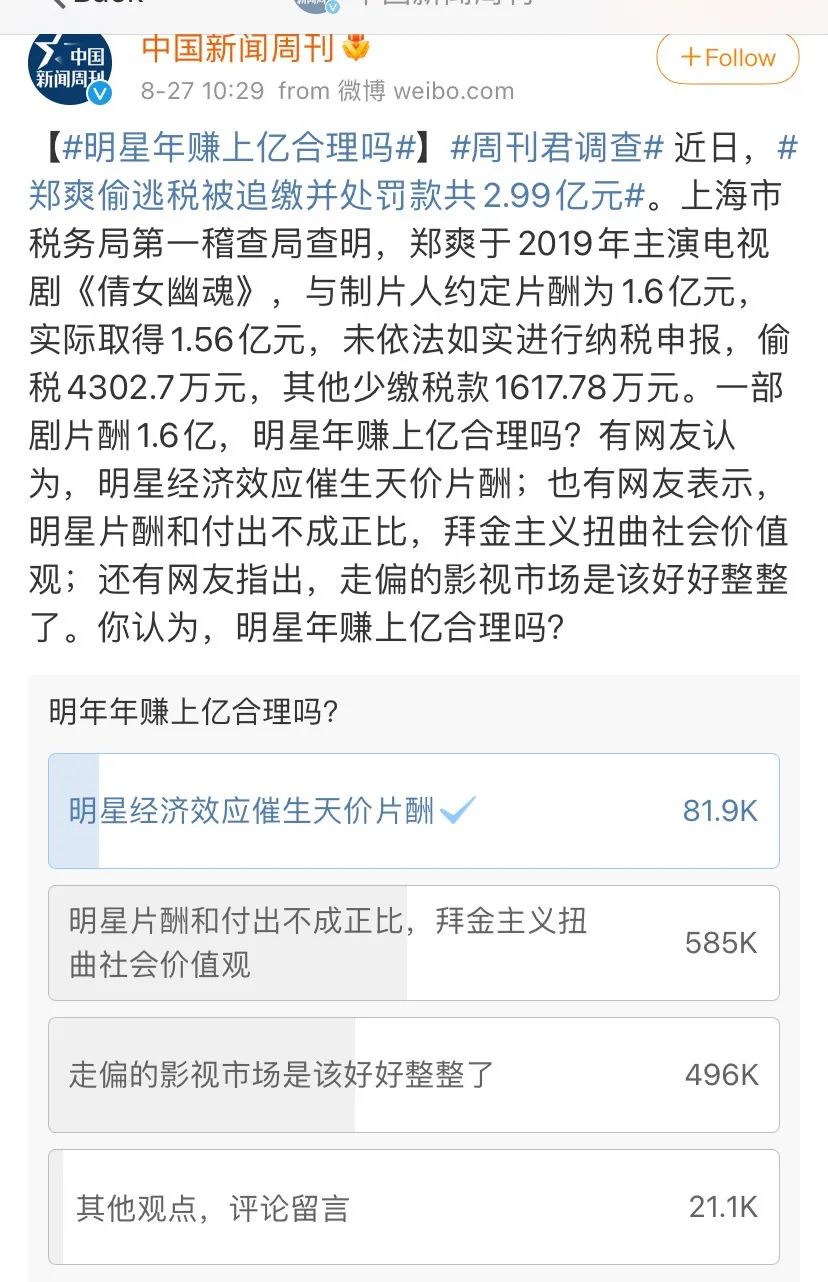Open the 中国新闻周刊 profile avatar
Image resolution: width=828 pixels, height=1282 pixels.
tap(69, 66)
